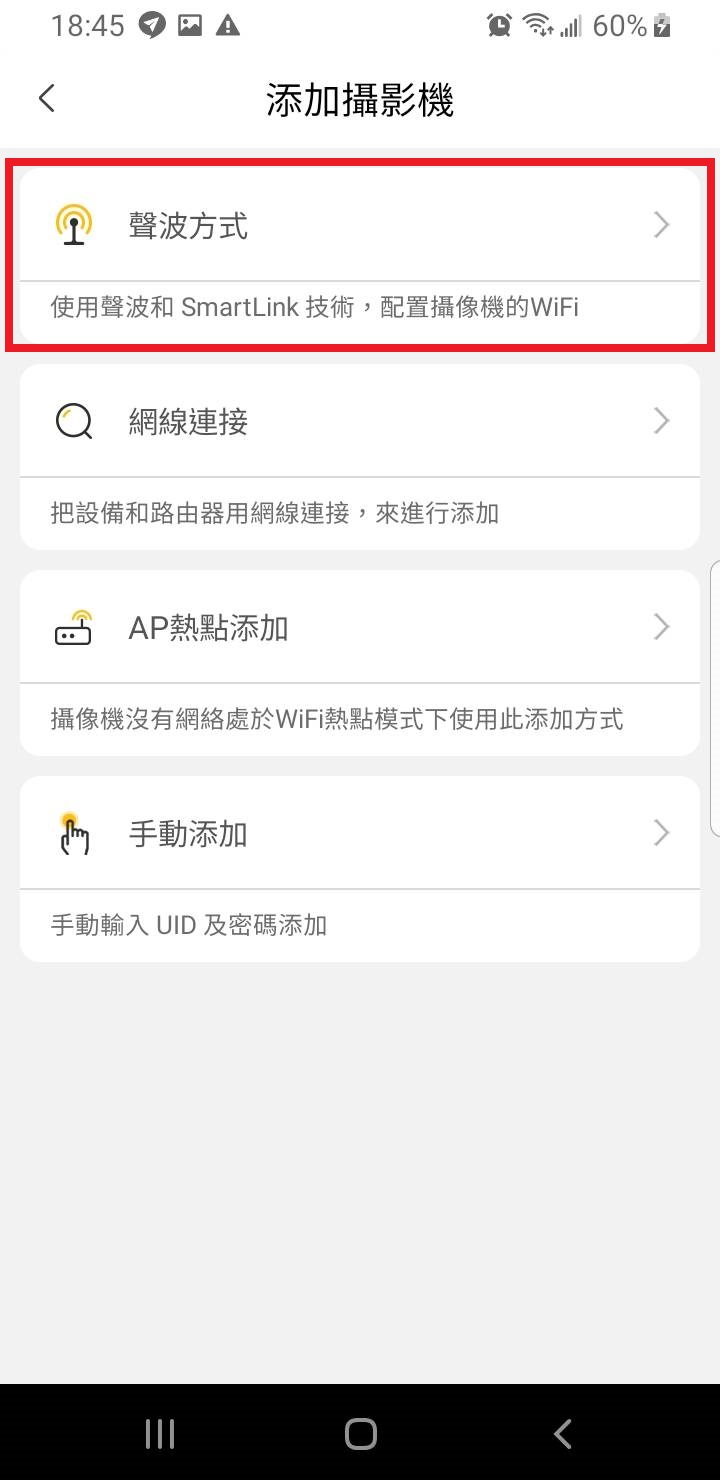
Task: Open 手動添加 to enter UID
Action: click(x=360, y=833)
